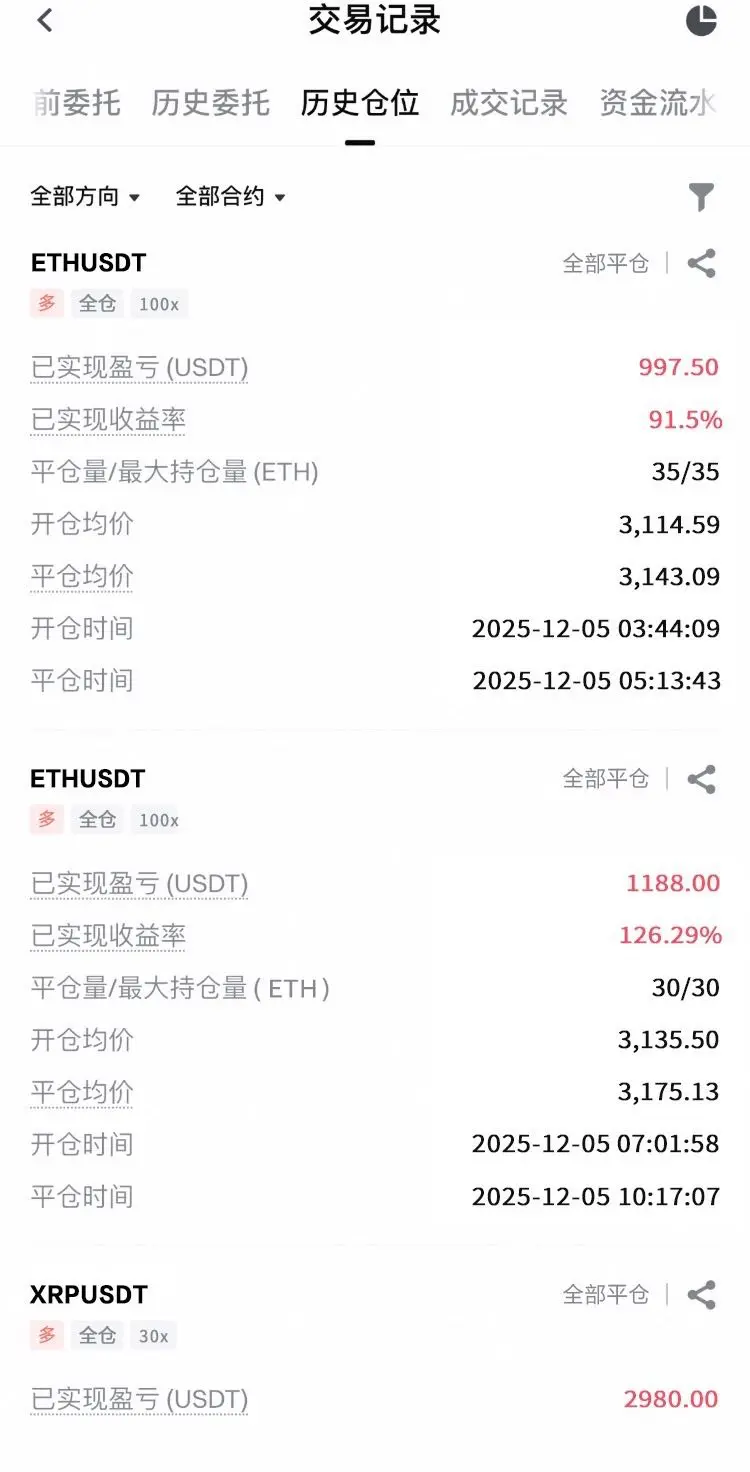Viewport: 750px width, 1472px height.
Task: Go back using the top-left arrow
Action: click(45, 21)
